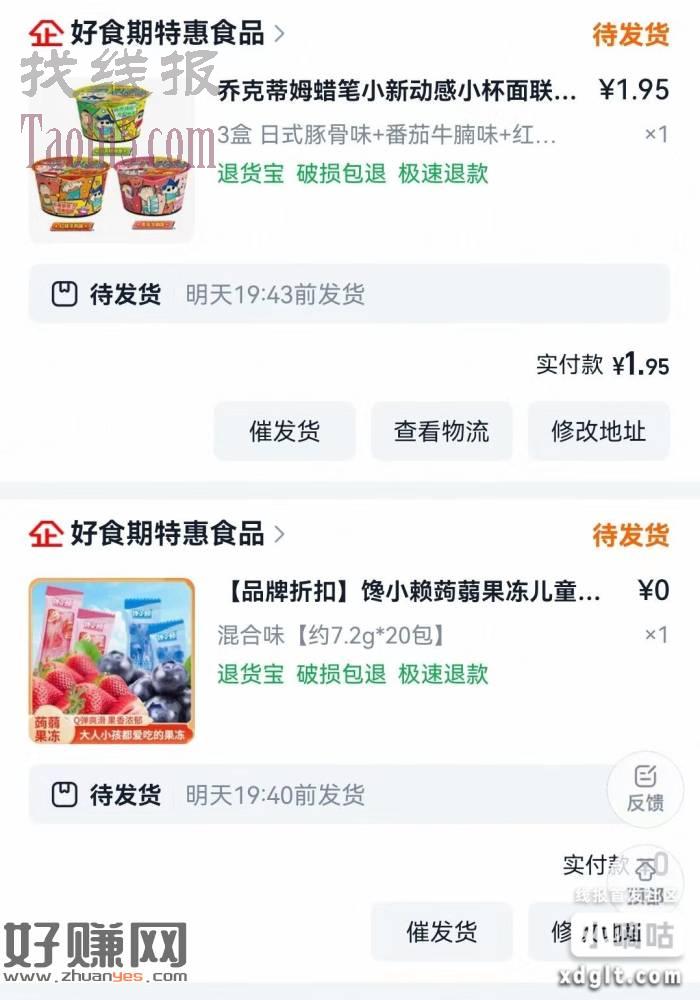Tap 催发货 for the ¥0 jelly order

pos(441,932)
